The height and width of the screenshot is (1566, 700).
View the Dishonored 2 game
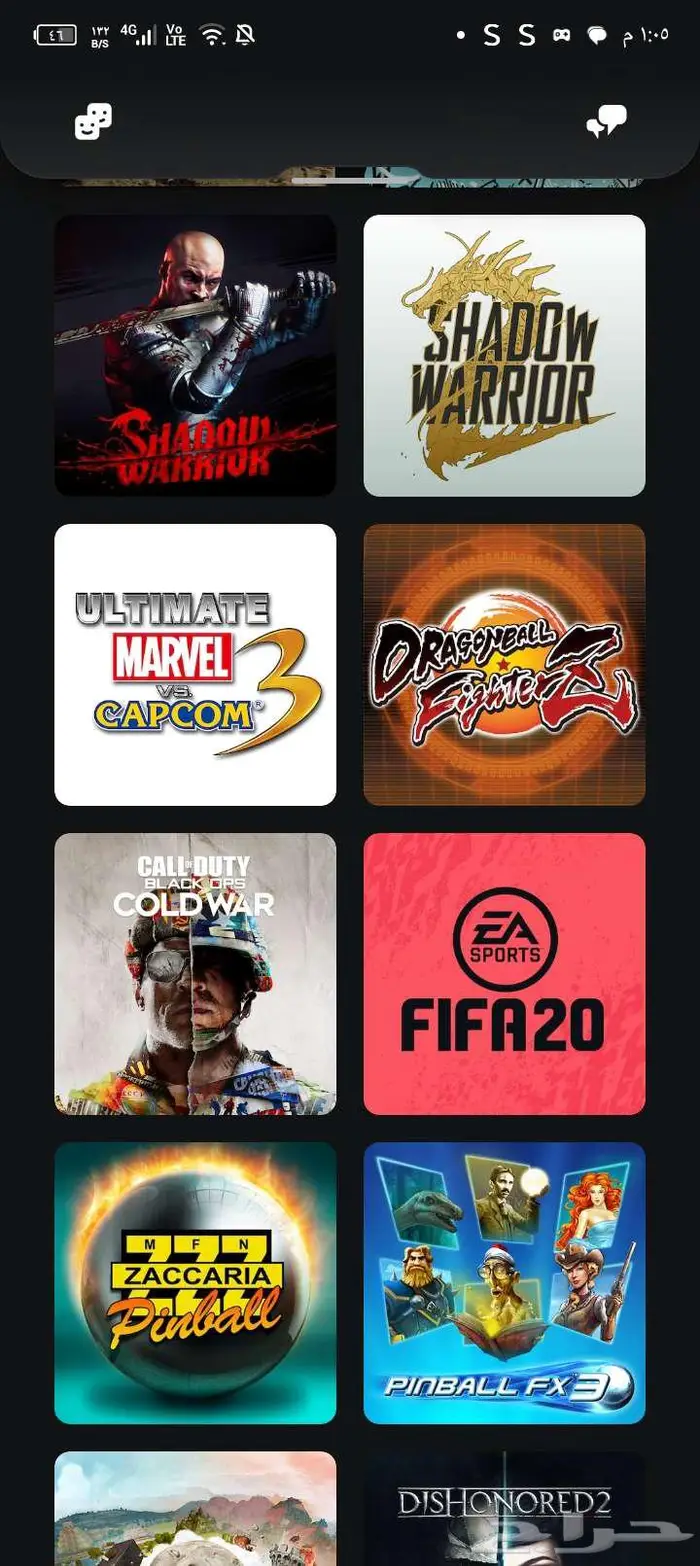tap(504, 1508)
